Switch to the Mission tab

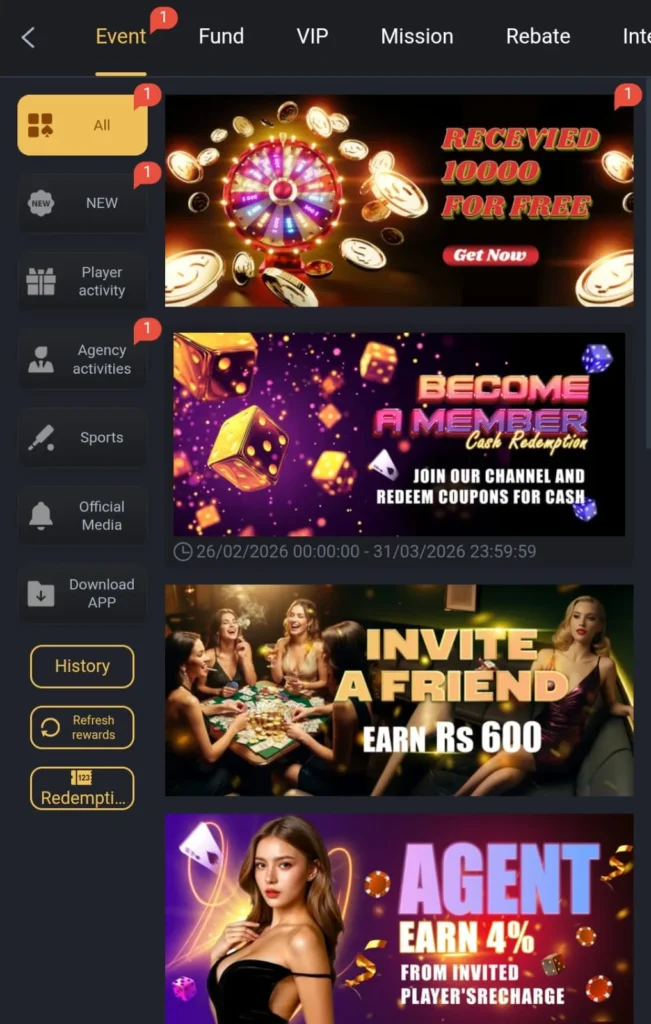click(x=417, y=36)
